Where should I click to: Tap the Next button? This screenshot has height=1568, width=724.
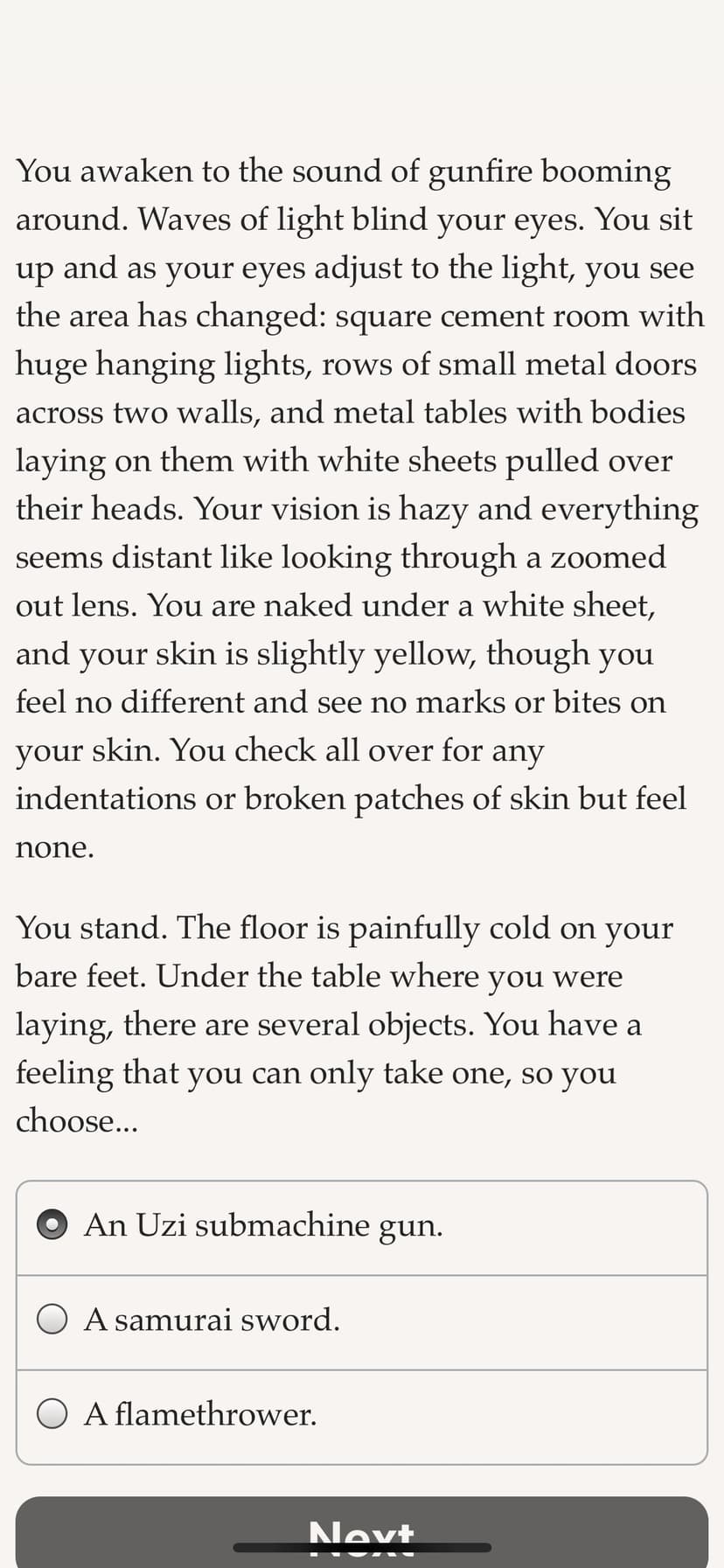tap(361, 1532)
